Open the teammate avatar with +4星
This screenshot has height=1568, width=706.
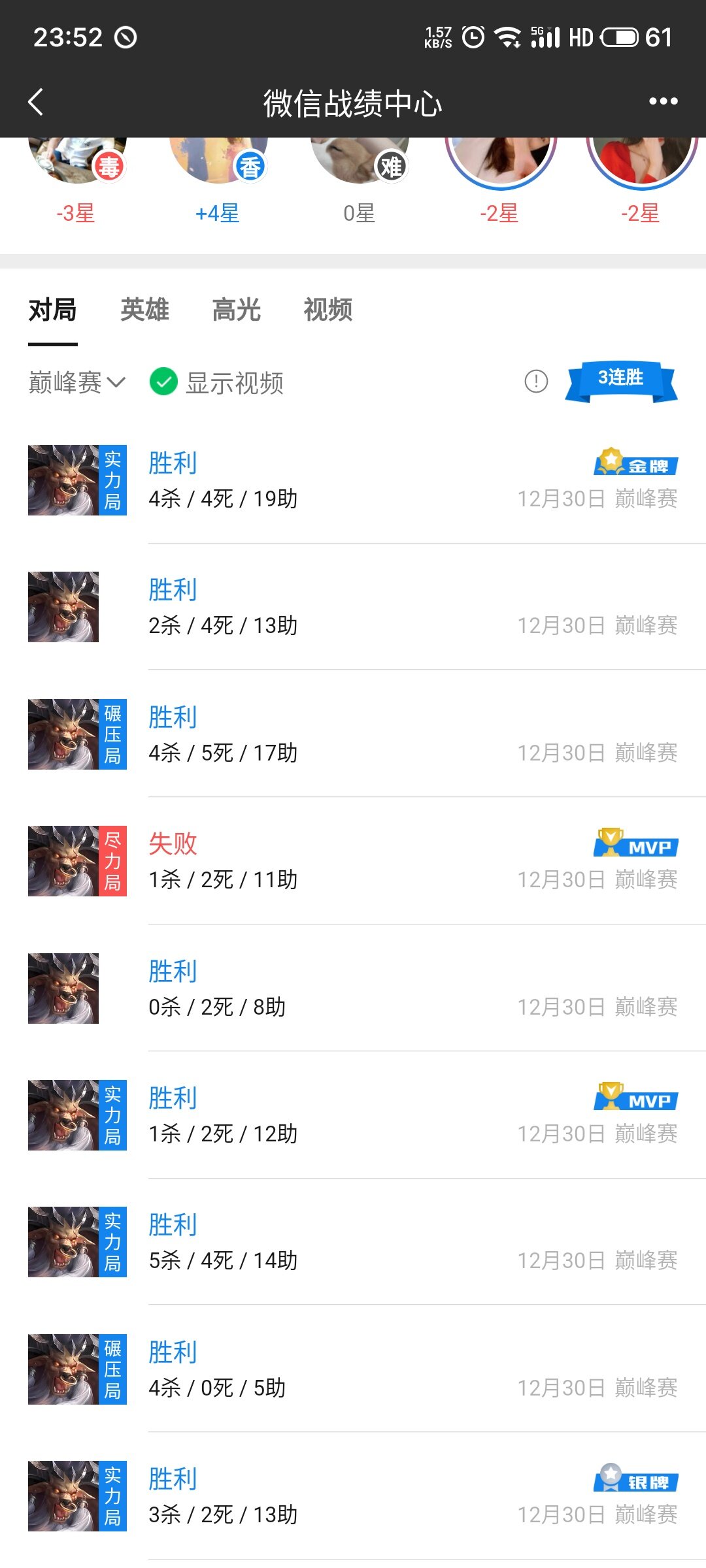point(218,160)
